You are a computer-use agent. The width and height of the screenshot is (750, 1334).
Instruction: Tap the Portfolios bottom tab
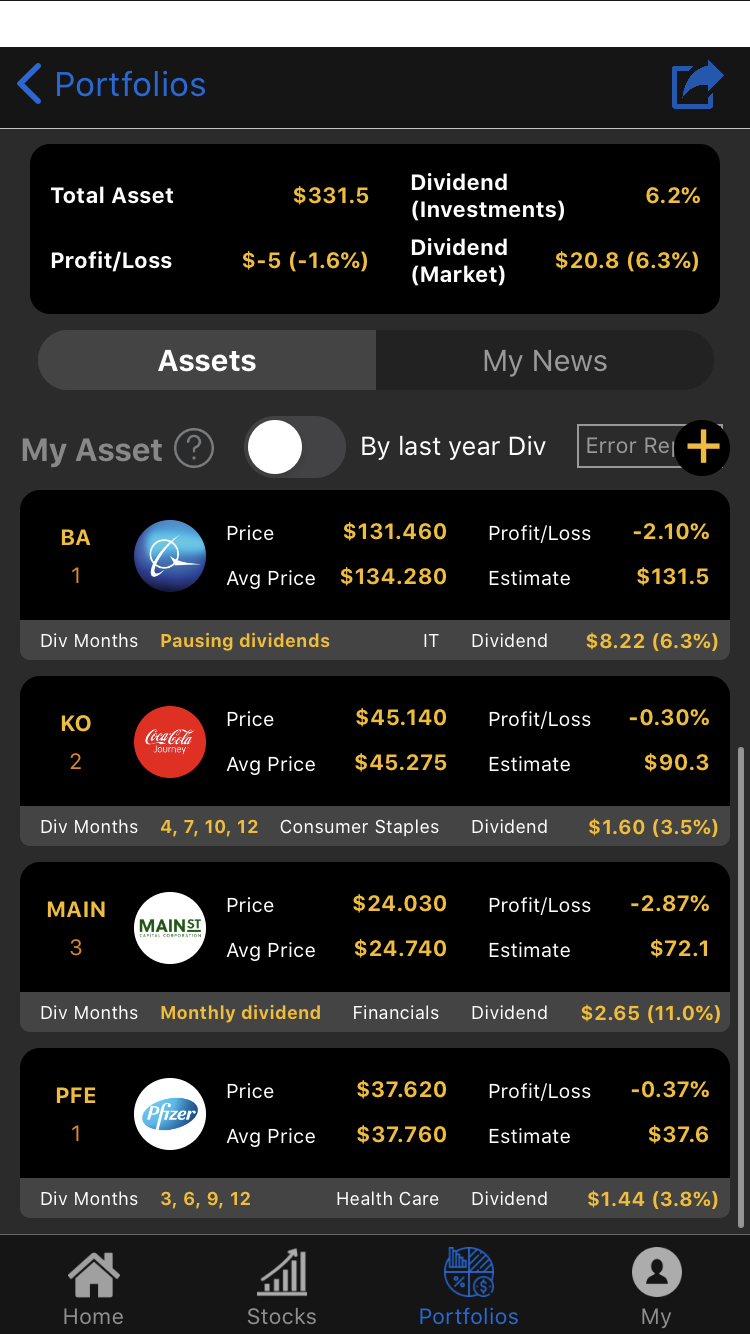click(469, 1288)
